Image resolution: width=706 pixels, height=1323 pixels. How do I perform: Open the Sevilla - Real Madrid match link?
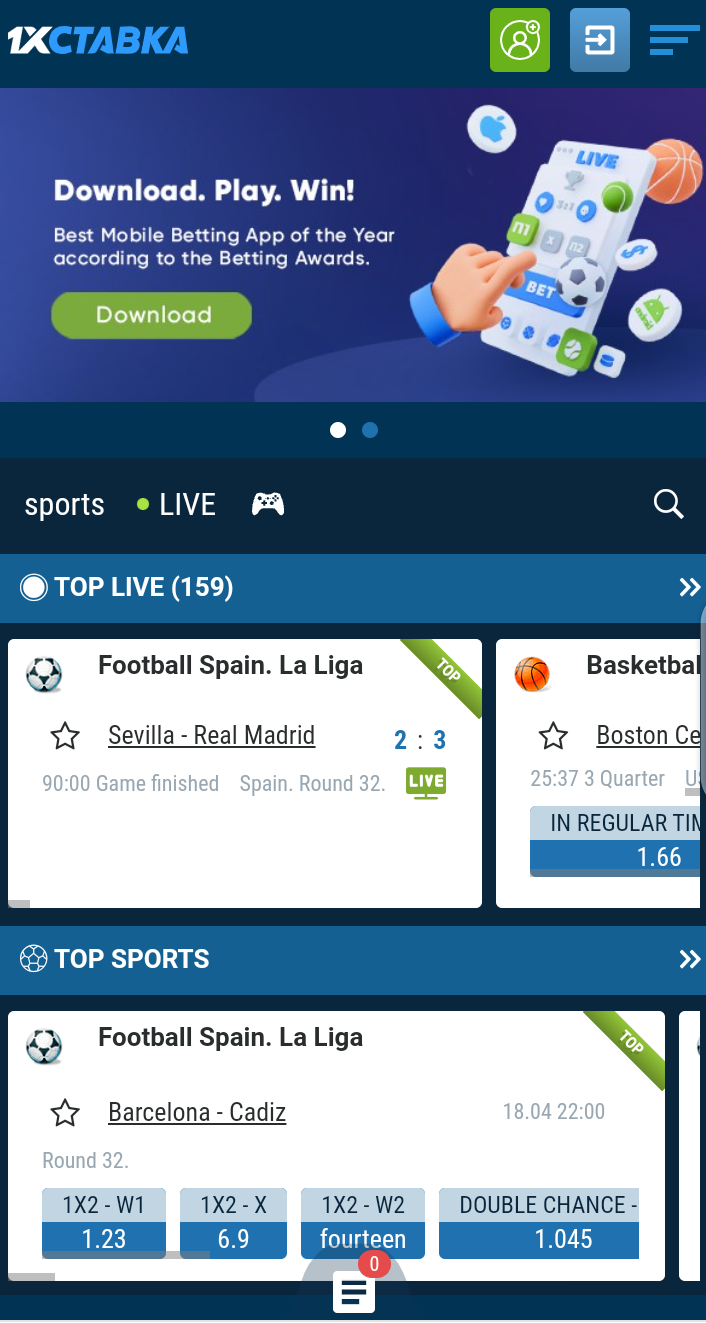pos(211,736)
